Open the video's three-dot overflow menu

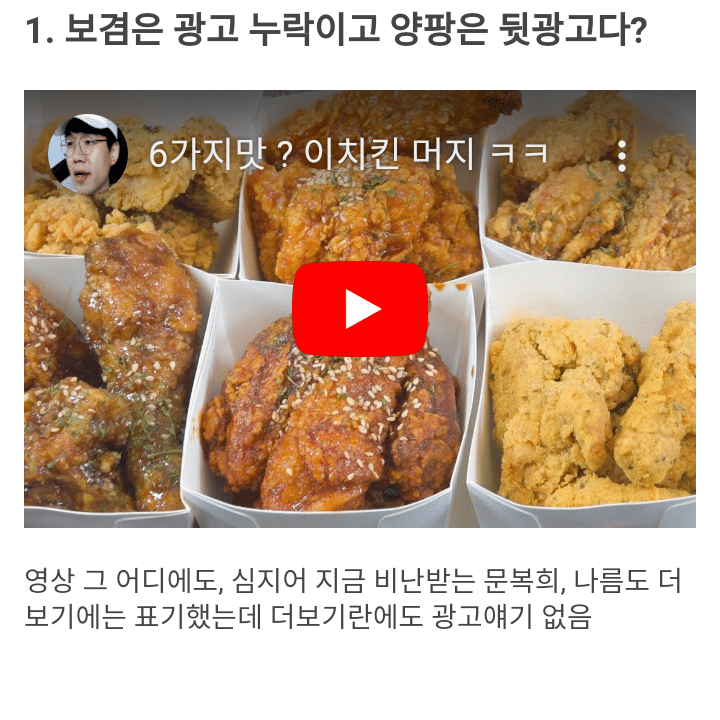pos(622,155)
